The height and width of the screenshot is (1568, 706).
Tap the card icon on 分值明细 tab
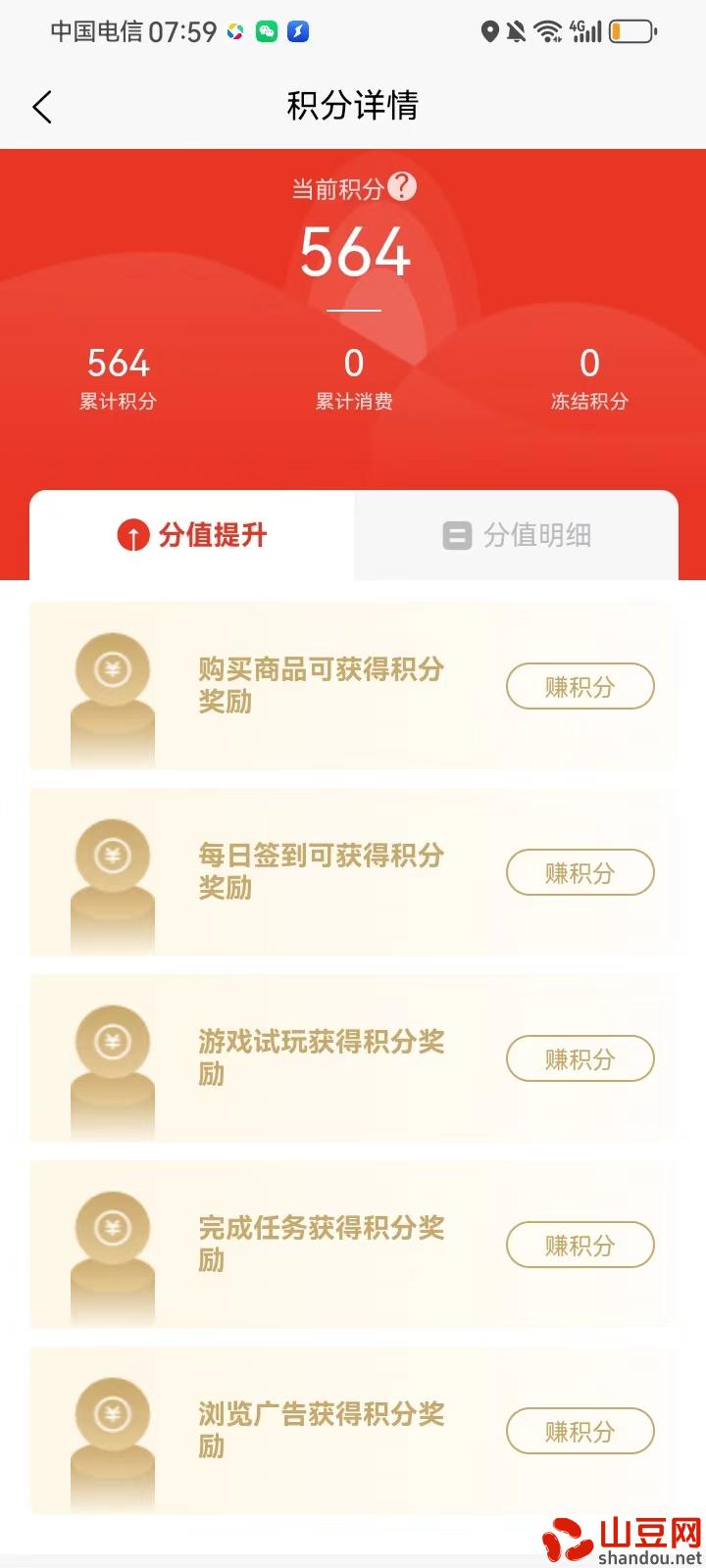[x=457, y=535]
